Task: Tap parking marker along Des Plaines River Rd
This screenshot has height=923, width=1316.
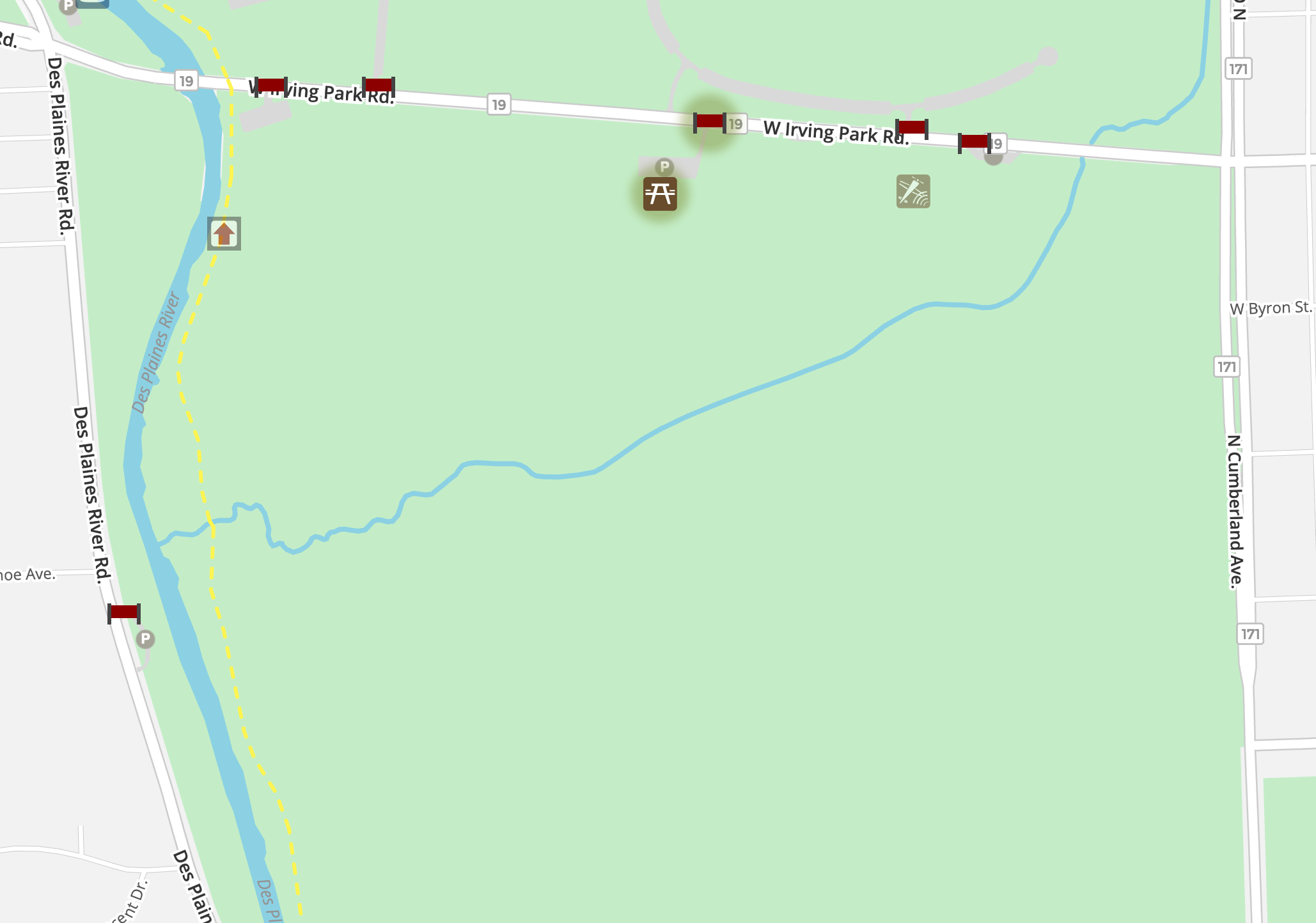Action: pos(145,639)
